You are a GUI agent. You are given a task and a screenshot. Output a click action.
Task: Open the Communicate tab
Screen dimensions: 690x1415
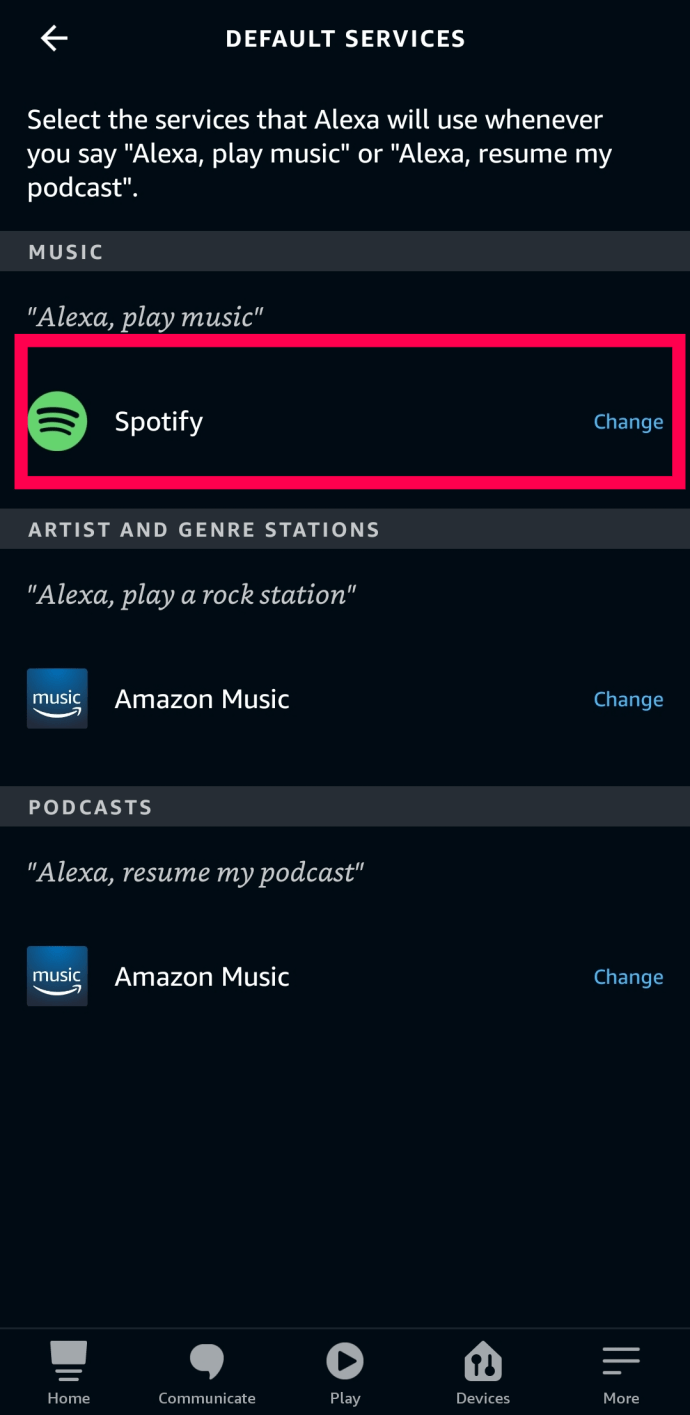pyautogui.click(x=207, y=1374)
